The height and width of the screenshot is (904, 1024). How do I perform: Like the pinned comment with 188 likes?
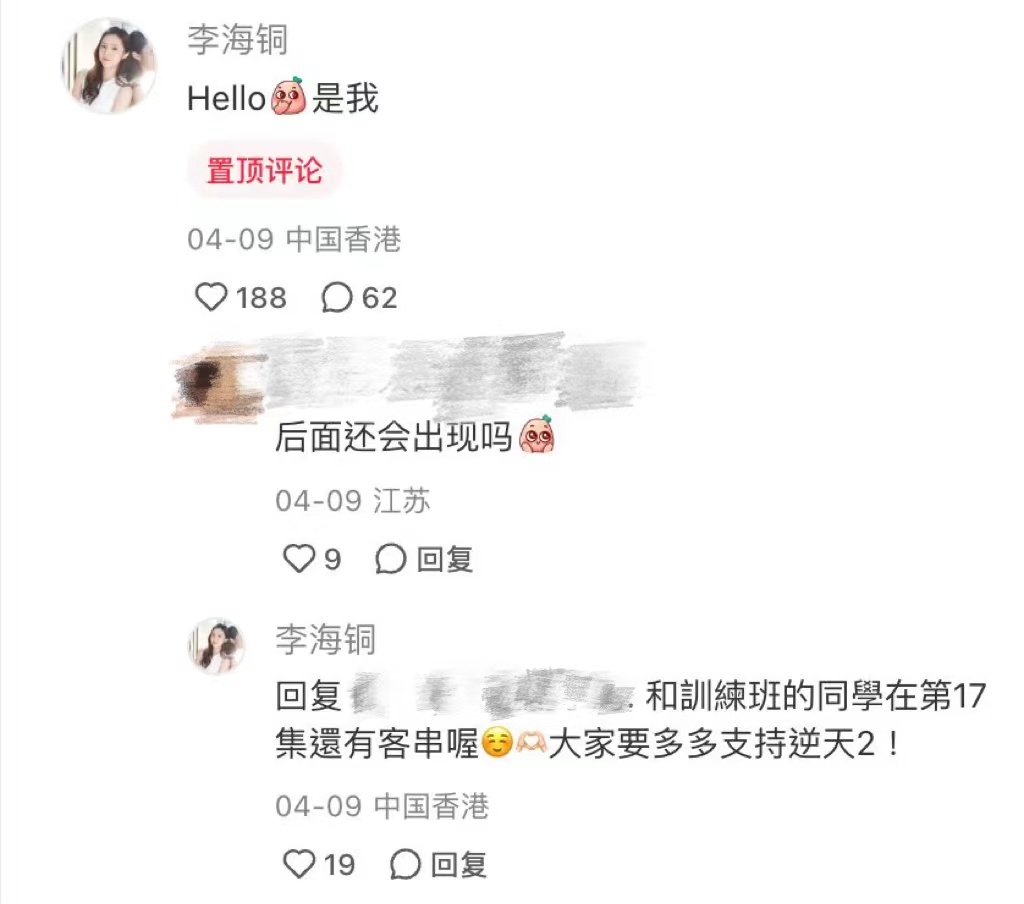(210, 297)
